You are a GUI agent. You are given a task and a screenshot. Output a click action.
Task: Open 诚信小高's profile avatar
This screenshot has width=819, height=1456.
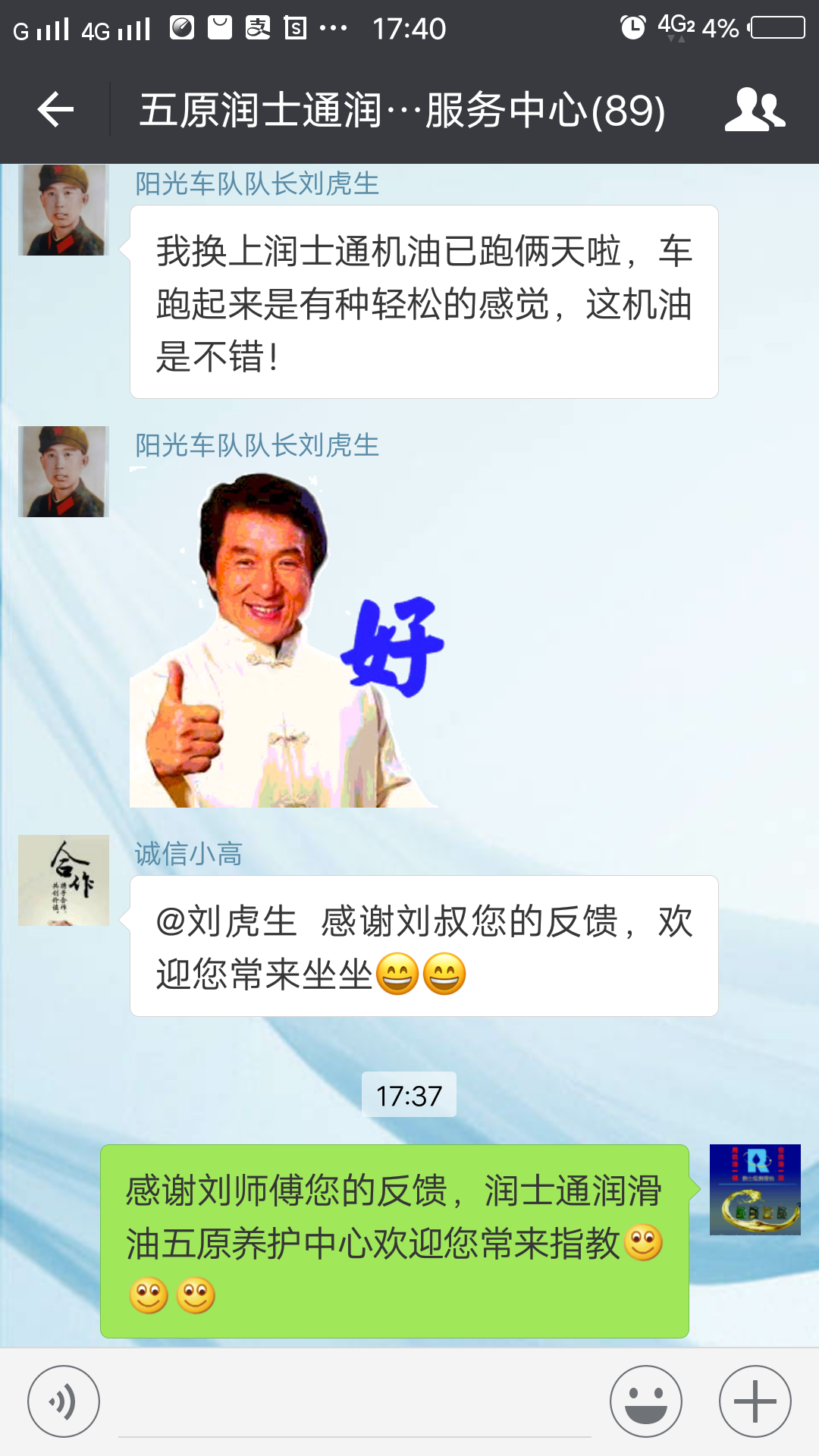tap(64, 880)
